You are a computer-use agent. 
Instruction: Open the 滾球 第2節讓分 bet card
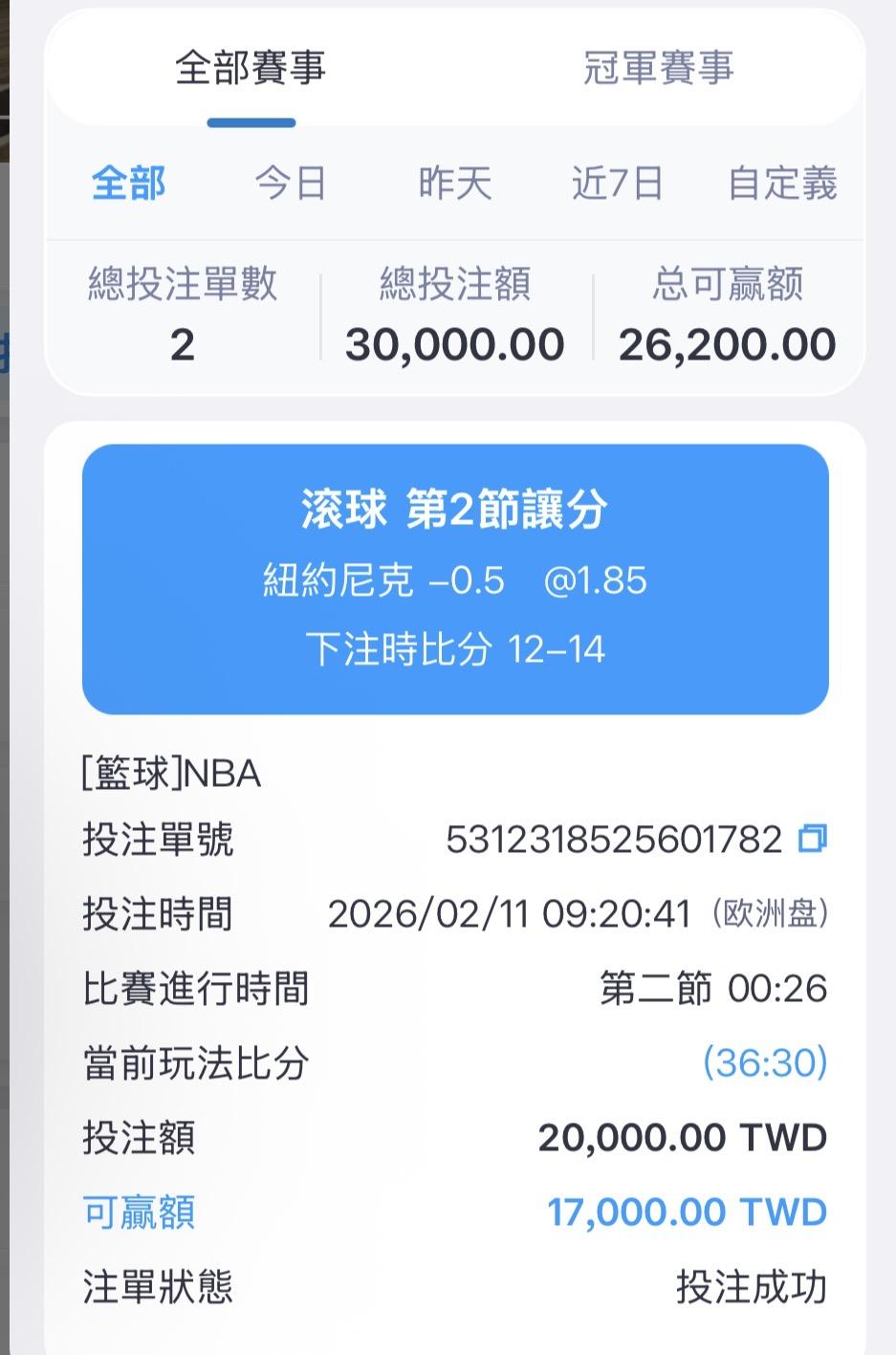pos(455,579)
